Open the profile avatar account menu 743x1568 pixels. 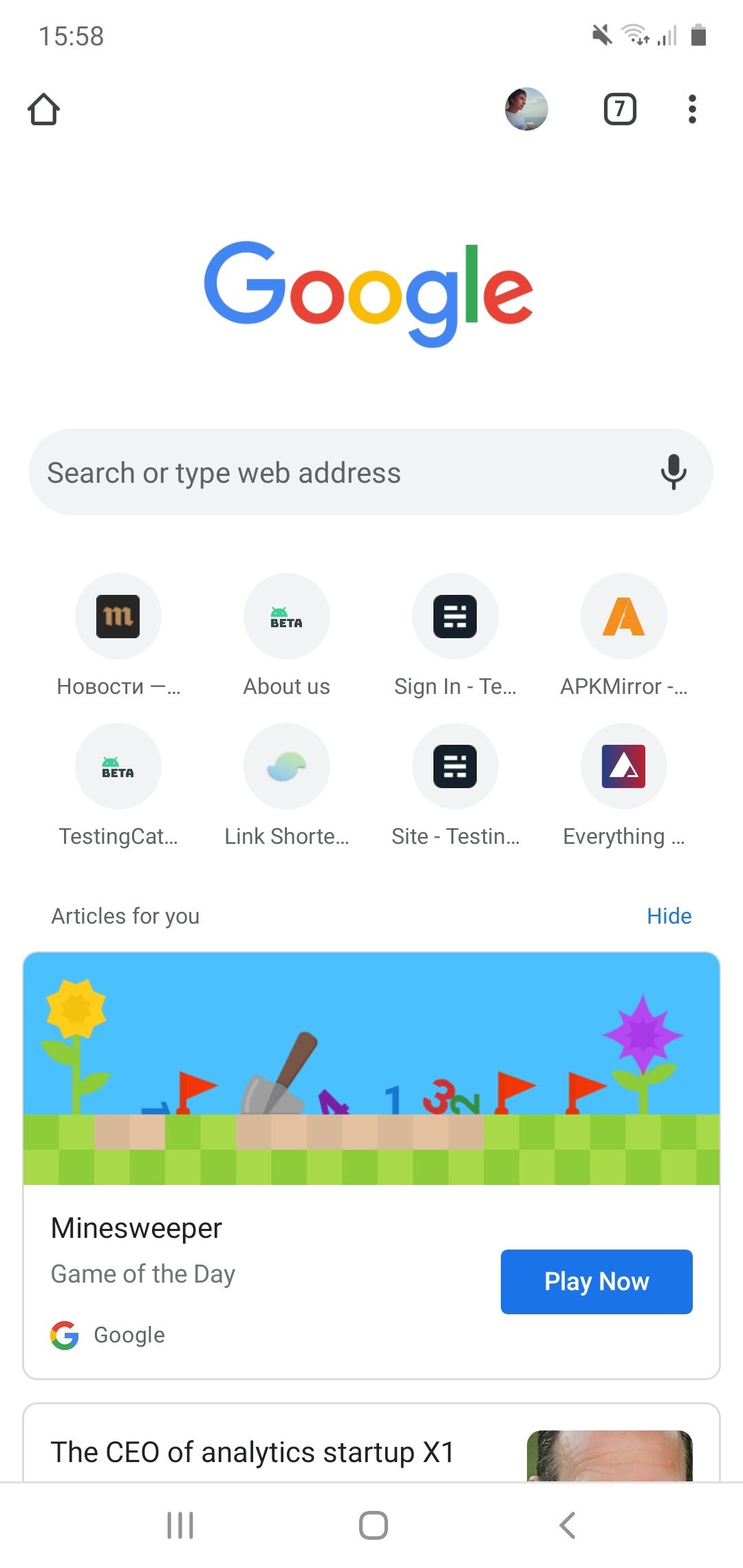point(526,109)
